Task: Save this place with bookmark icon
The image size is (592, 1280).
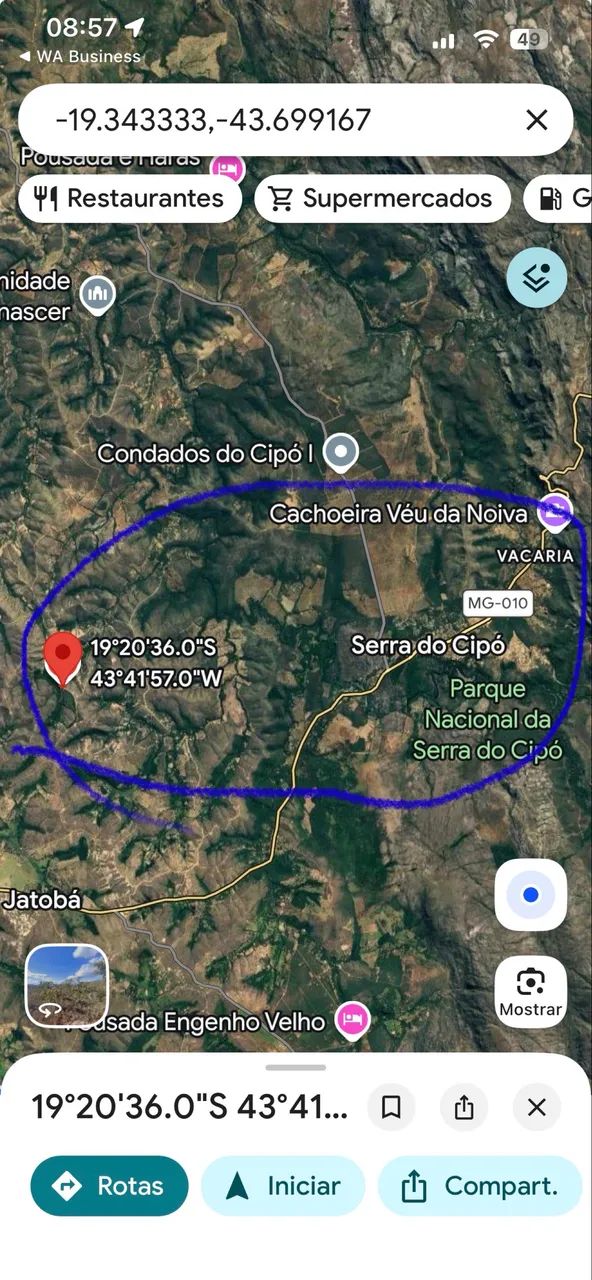Action: coord(392,1107)
